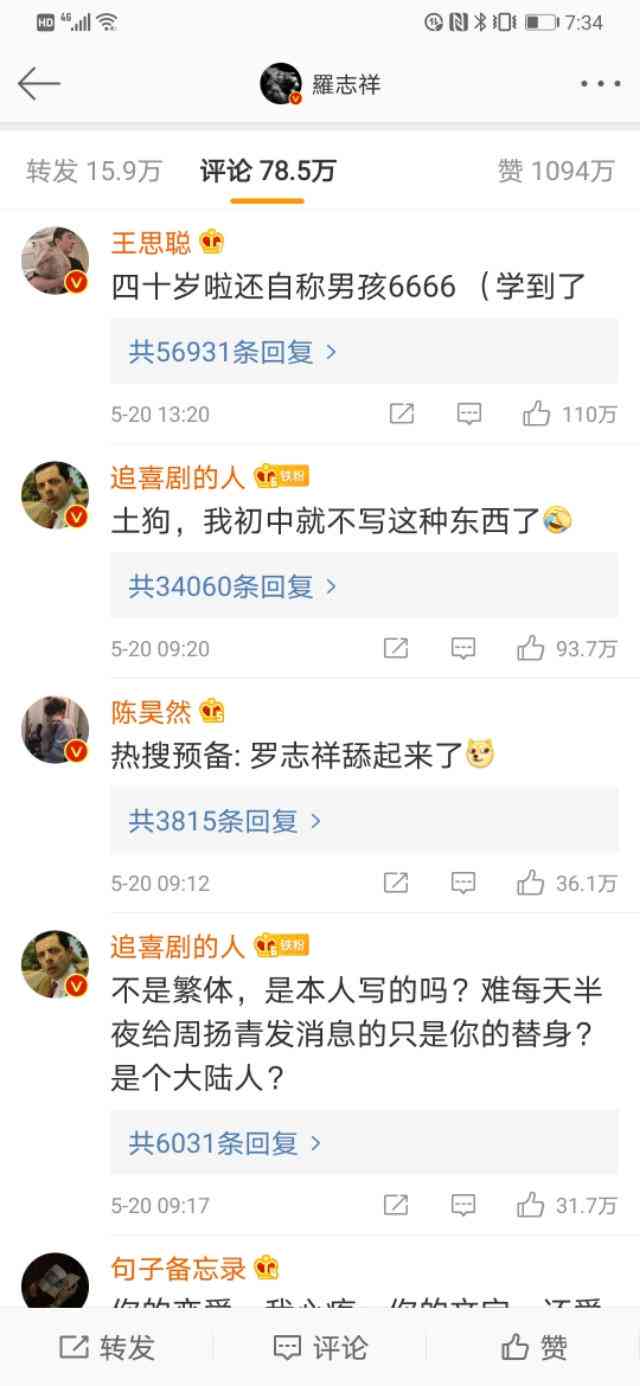
Task: Open the three-dot overflow menu
Action: coord(599,84)
